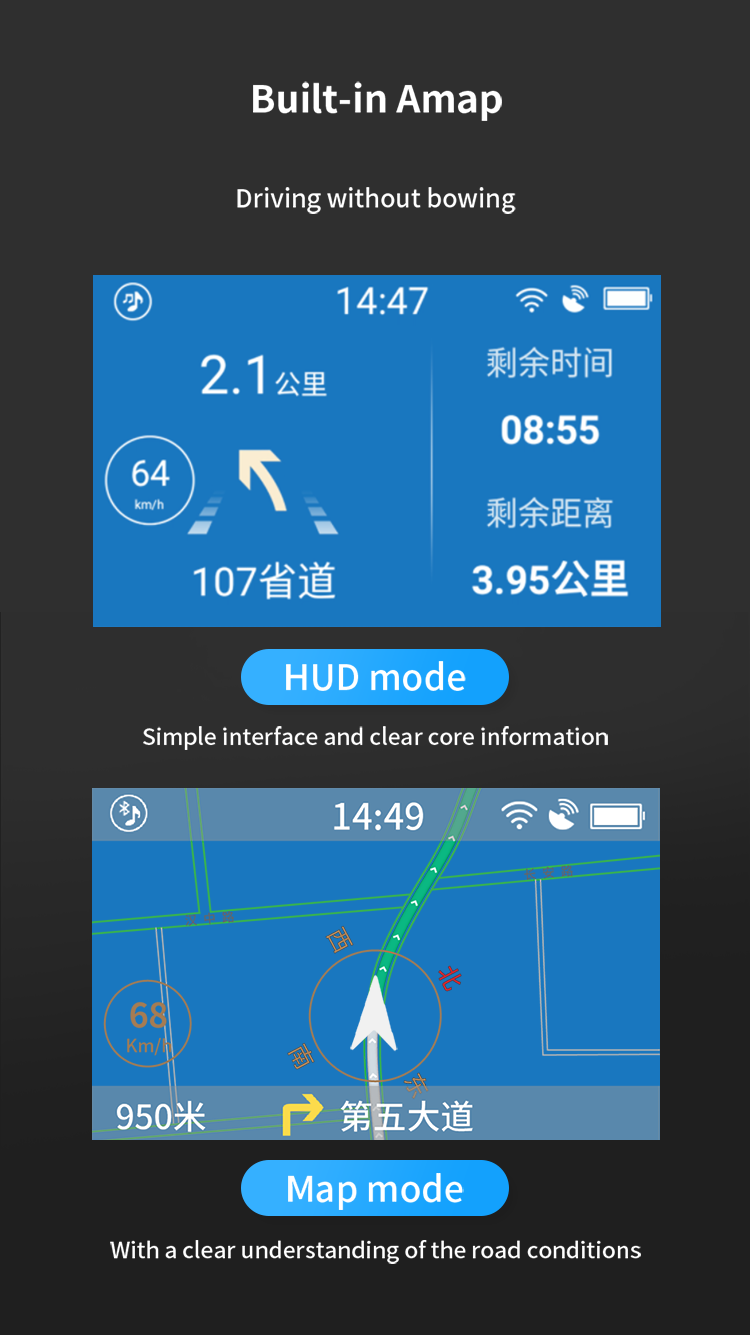
Task: Select the Map mode button
Action: click(375, 1188)
